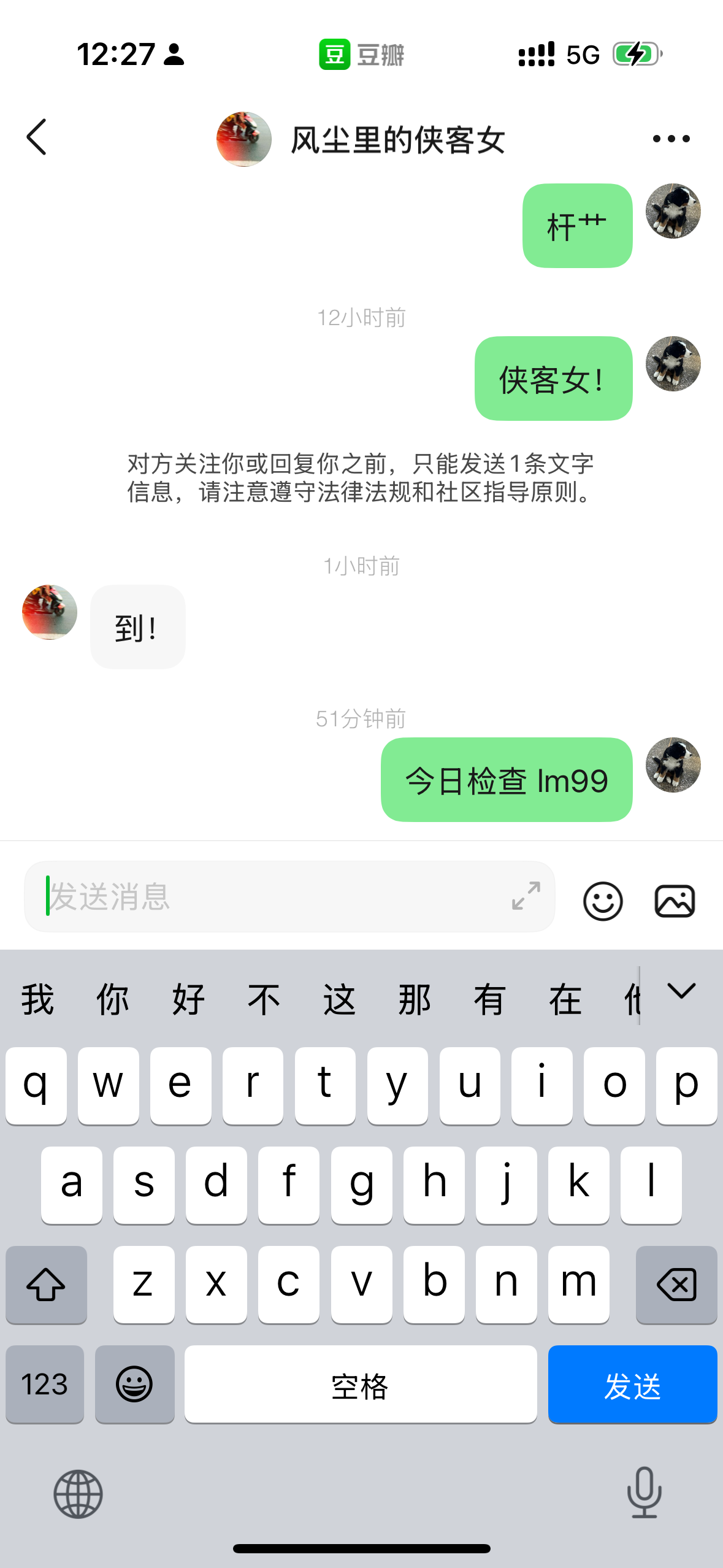Open my avatar next to 今日检查 lm99
The width and height of the screenshot is (723, 1568).
[673, 765]
